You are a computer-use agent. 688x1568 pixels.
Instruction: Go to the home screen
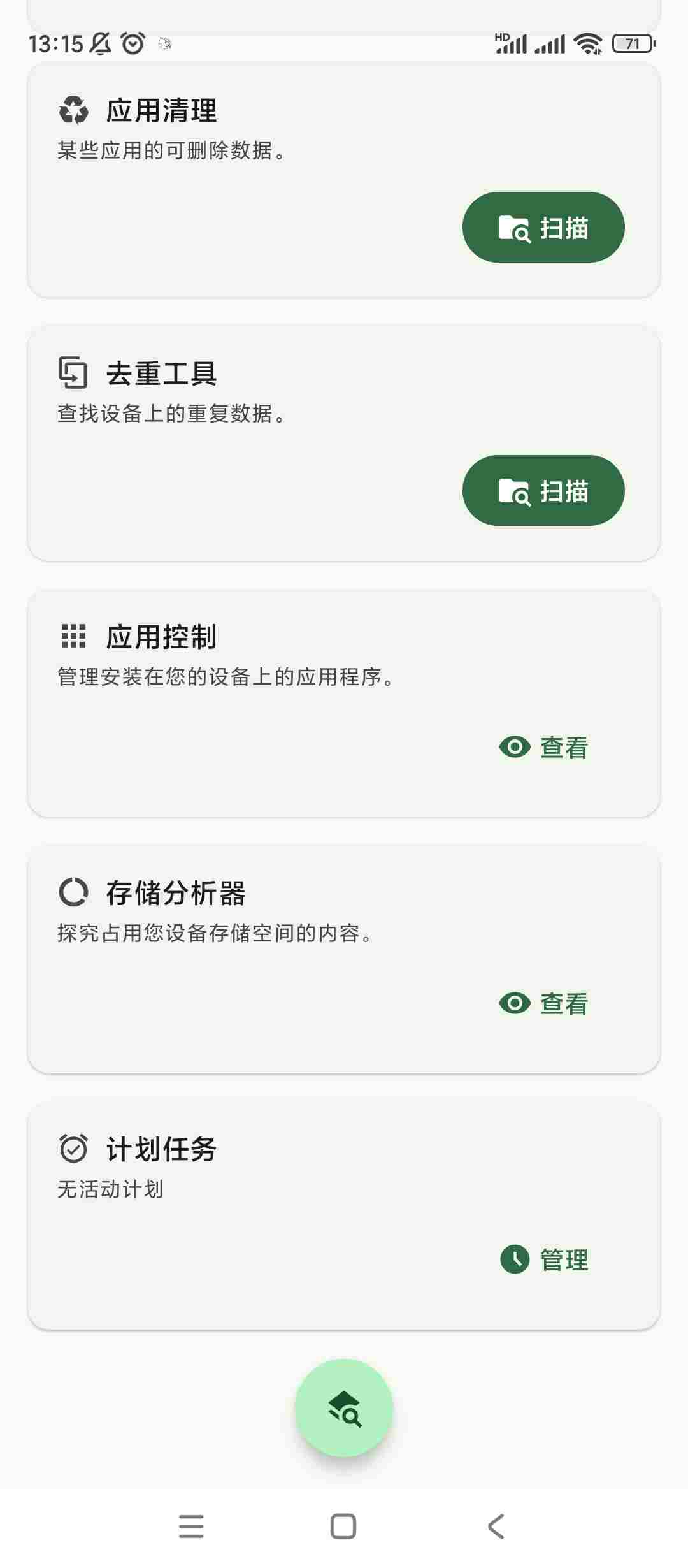(x=343, y=1527)
